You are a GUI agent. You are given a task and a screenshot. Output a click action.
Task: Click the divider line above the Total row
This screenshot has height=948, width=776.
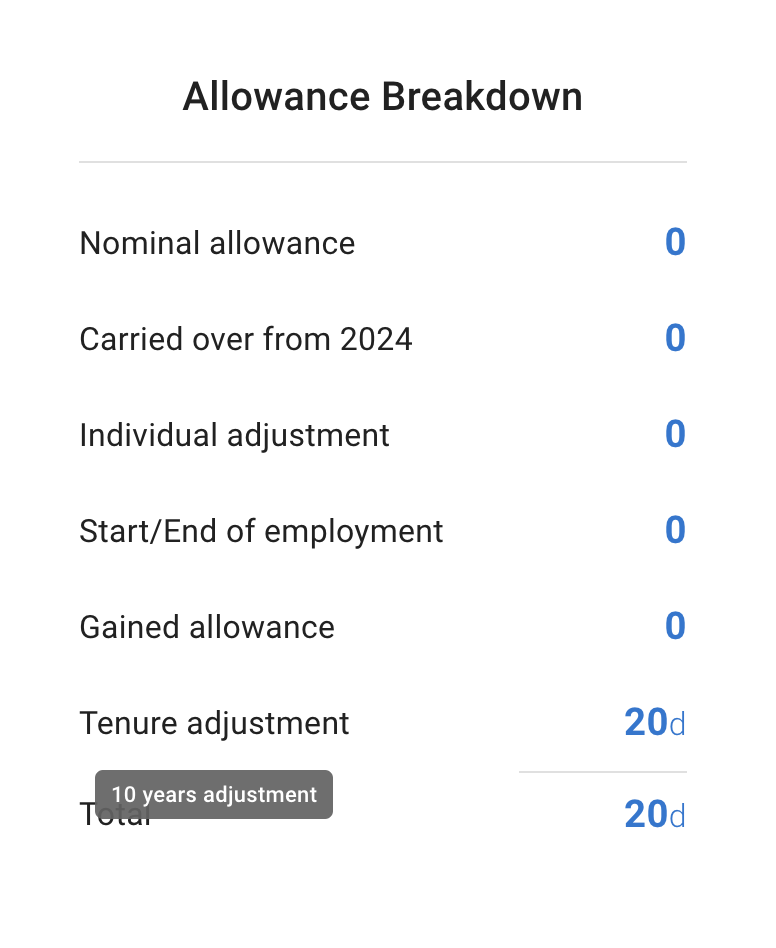[x=602, y=770]
